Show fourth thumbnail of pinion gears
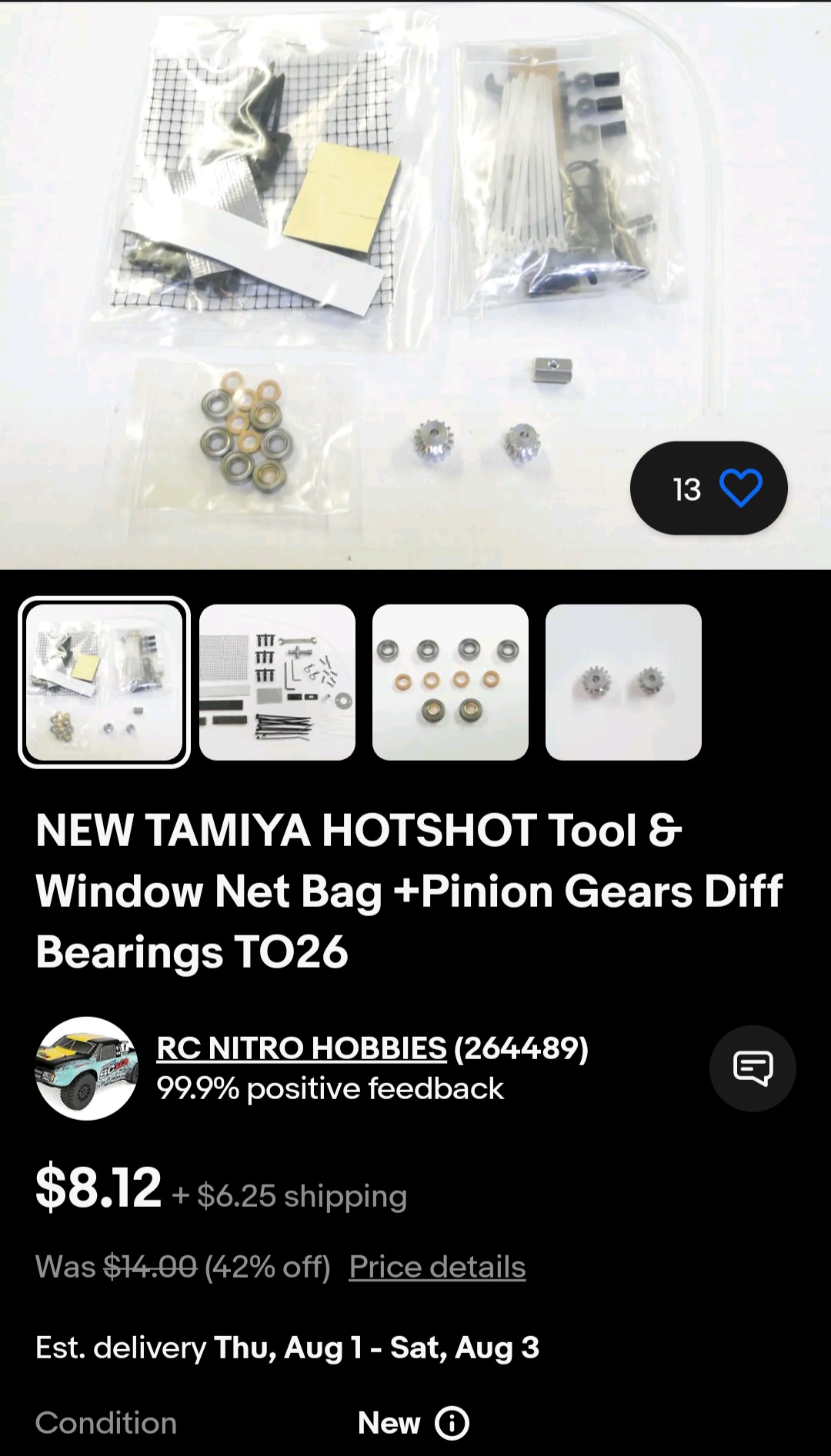 pos(623,682)
